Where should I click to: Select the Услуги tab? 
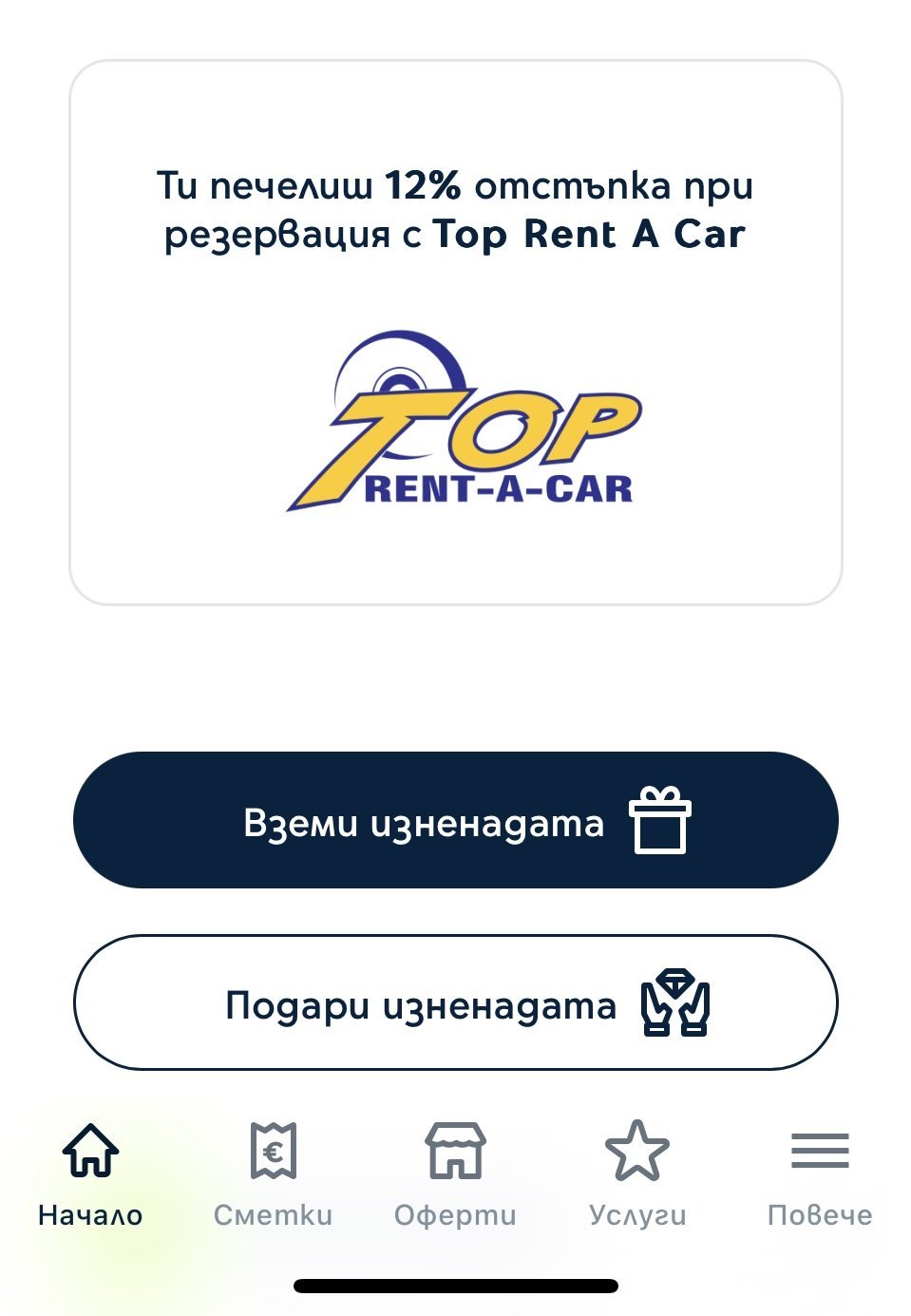coord(636,1173)
